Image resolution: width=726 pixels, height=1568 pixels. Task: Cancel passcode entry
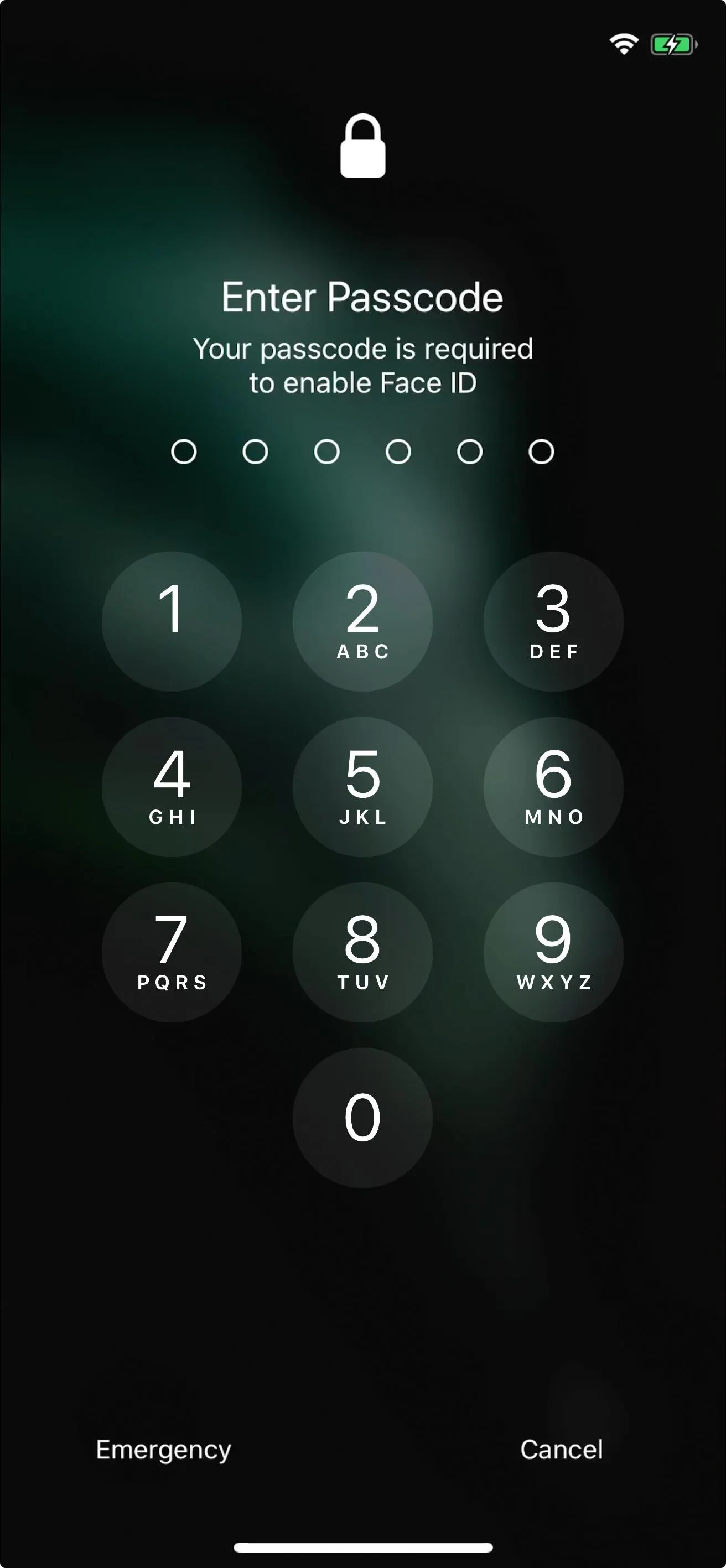point(562,1449)
